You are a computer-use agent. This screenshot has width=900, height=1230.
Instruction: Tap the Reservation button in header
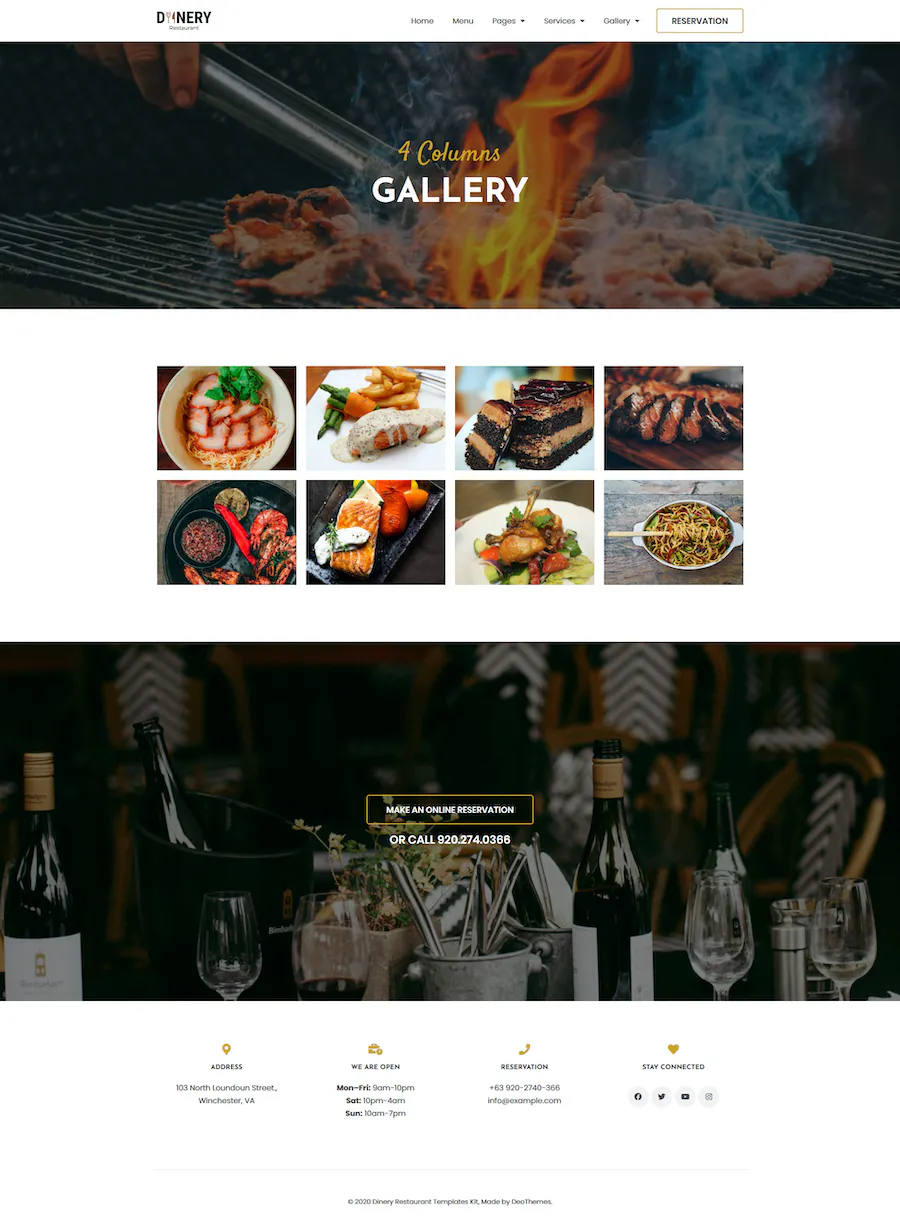tap(699, 21)
